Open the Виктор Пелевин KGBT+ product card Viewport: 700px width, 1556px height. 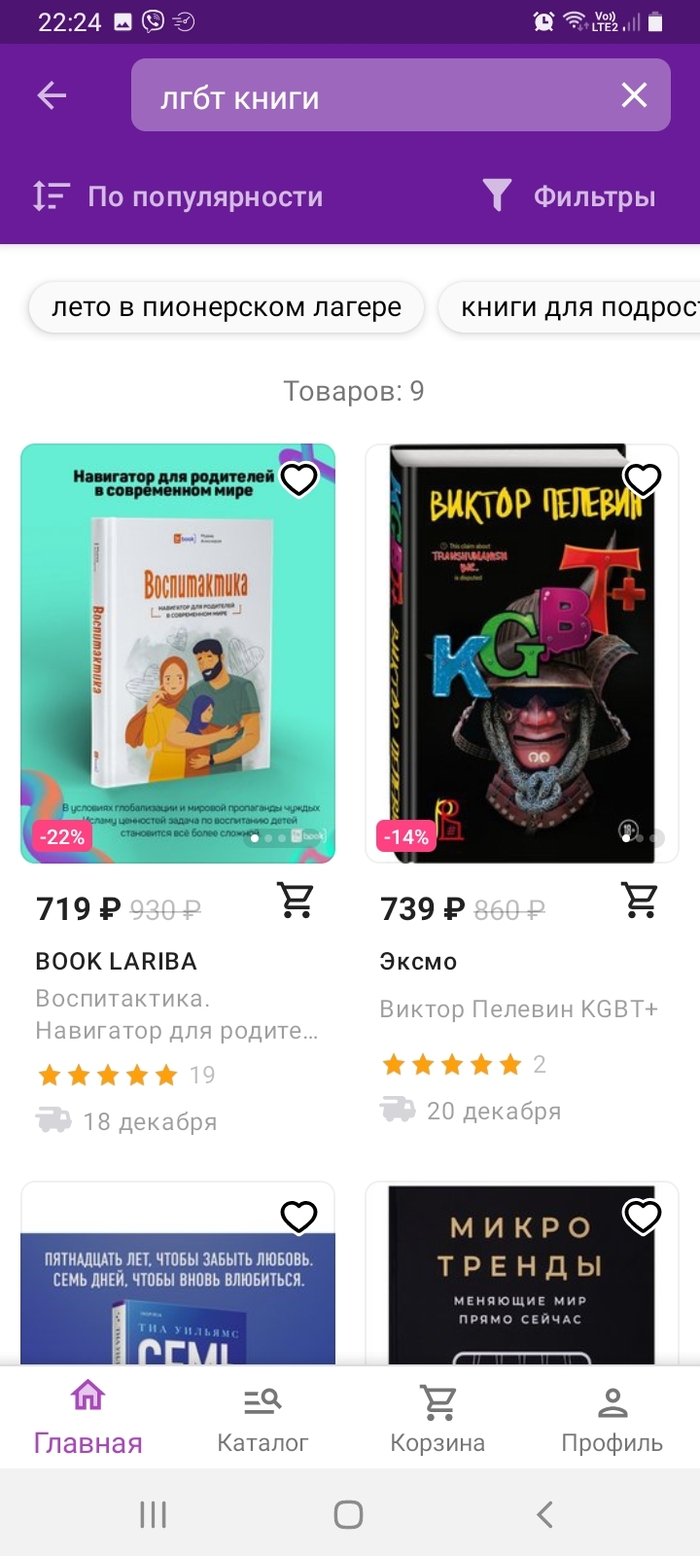pyautogui.click(x=522, y=653)
